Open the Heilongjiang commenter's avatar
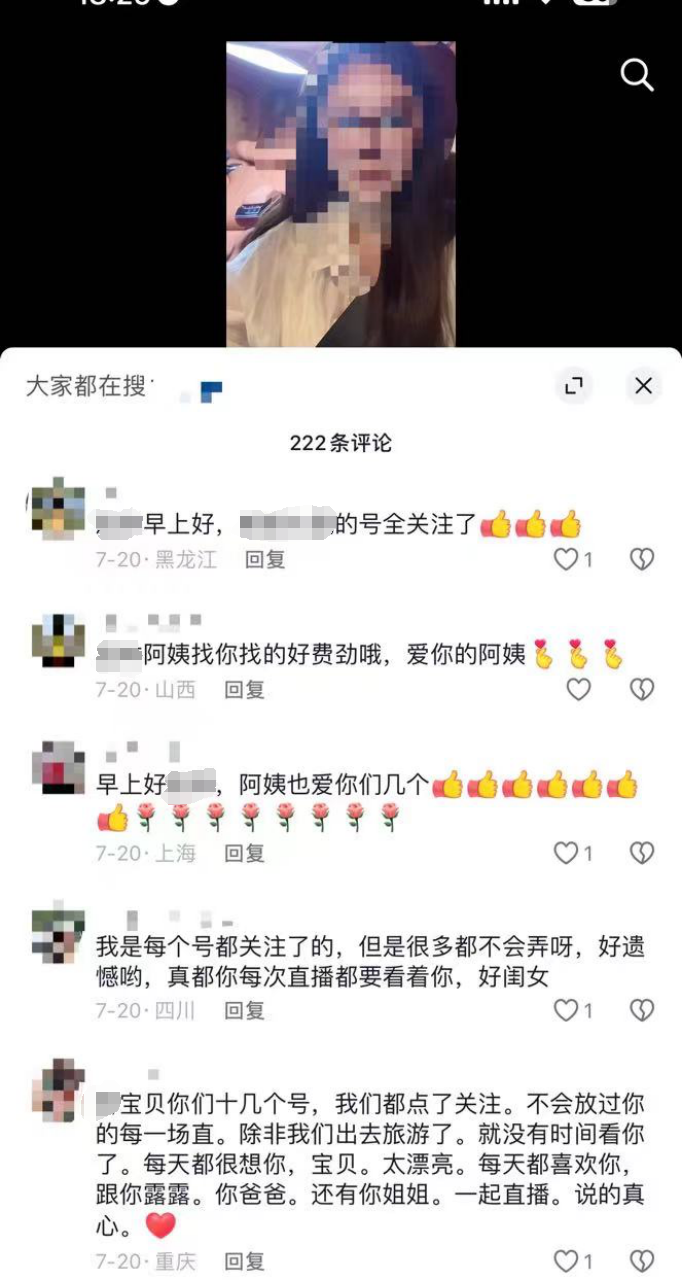 click(58, 510)
